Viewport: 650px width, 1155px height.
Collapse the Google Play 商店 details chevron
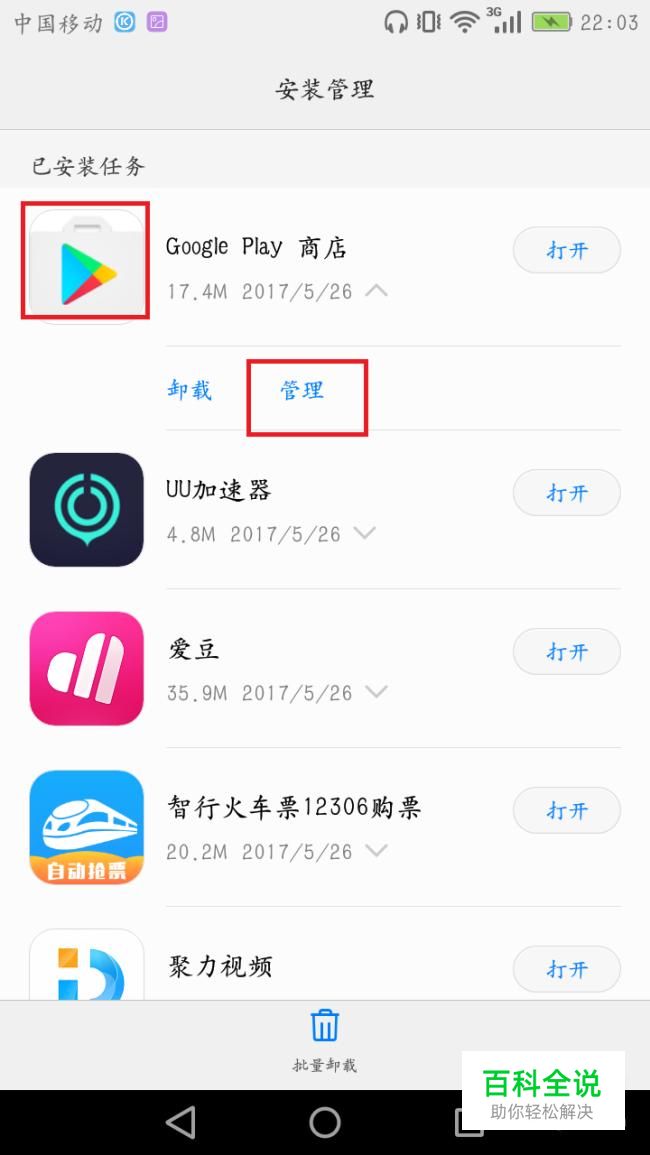[x=377, y=291]
